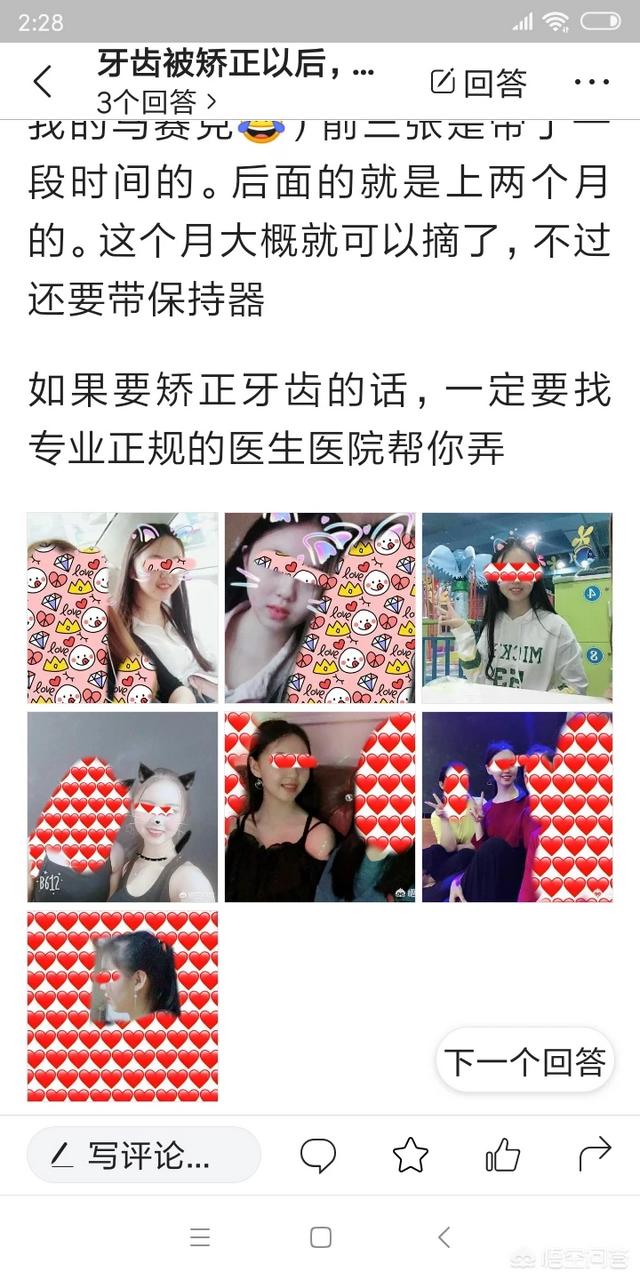The height and width of the screenshot is (1280, 640).
Task: Go to the system home screen
Action: coord(320,1237)
